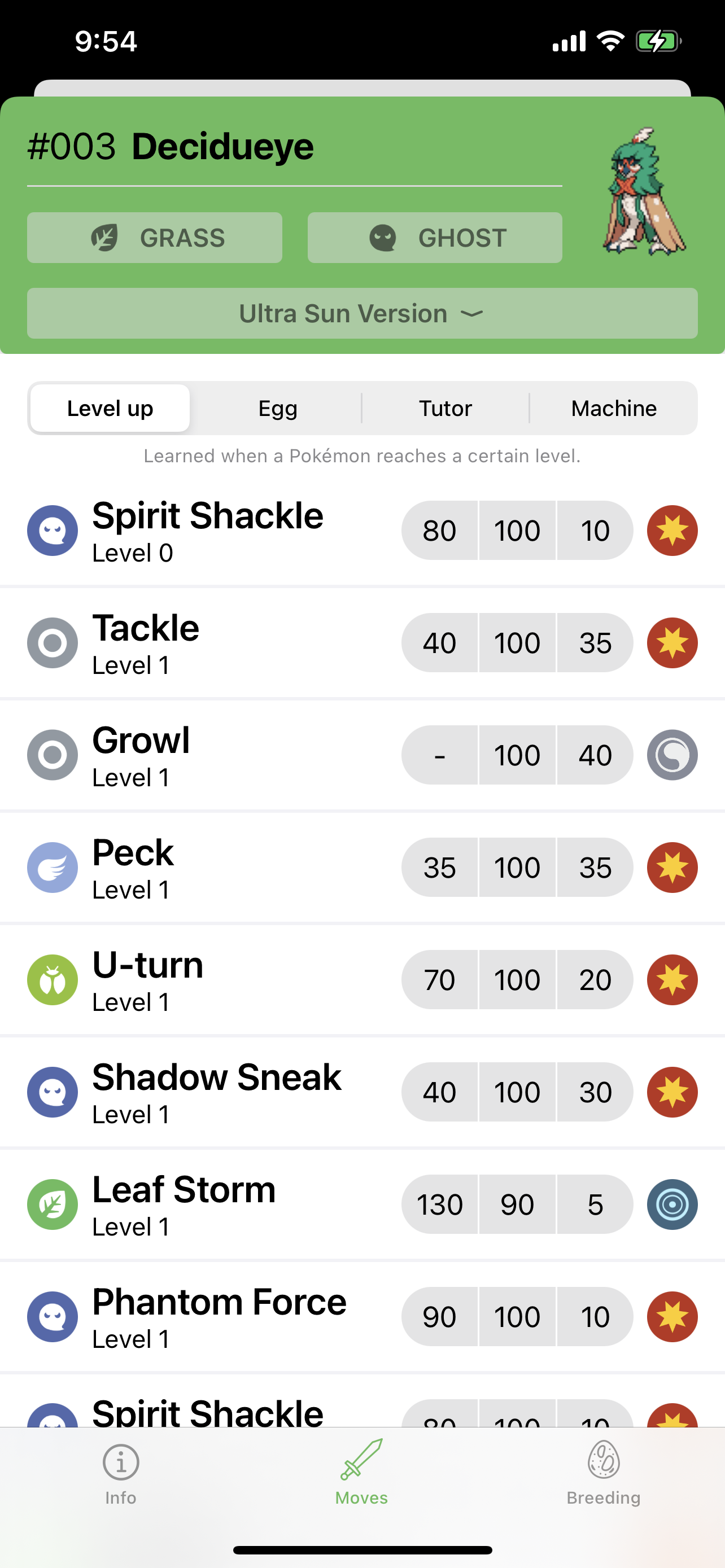
Task: Select the Leaf Storm move
Action: click(362, 1204)
